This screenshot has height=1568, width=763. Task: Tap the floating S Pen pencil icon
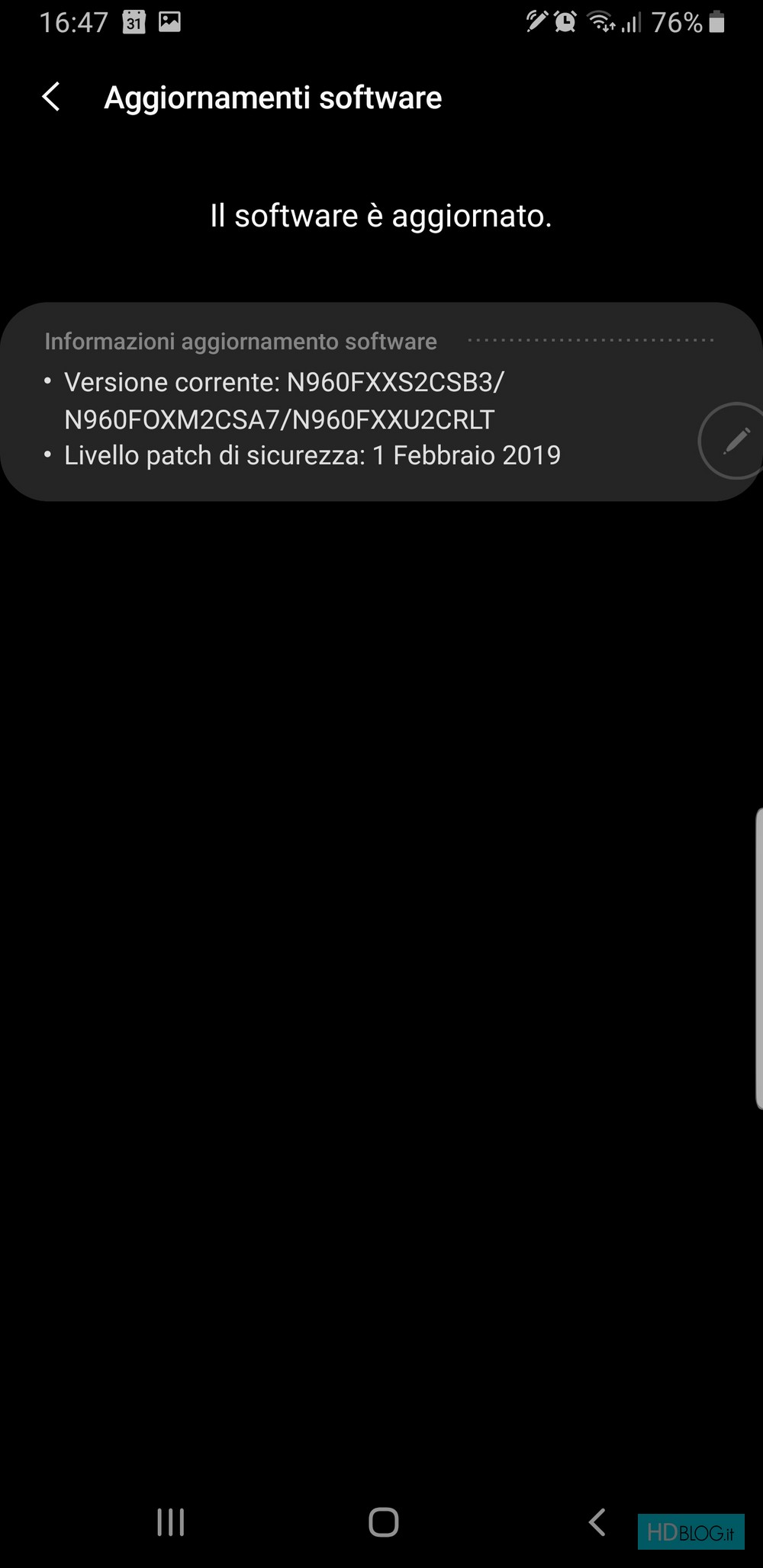tap(733, 441)
